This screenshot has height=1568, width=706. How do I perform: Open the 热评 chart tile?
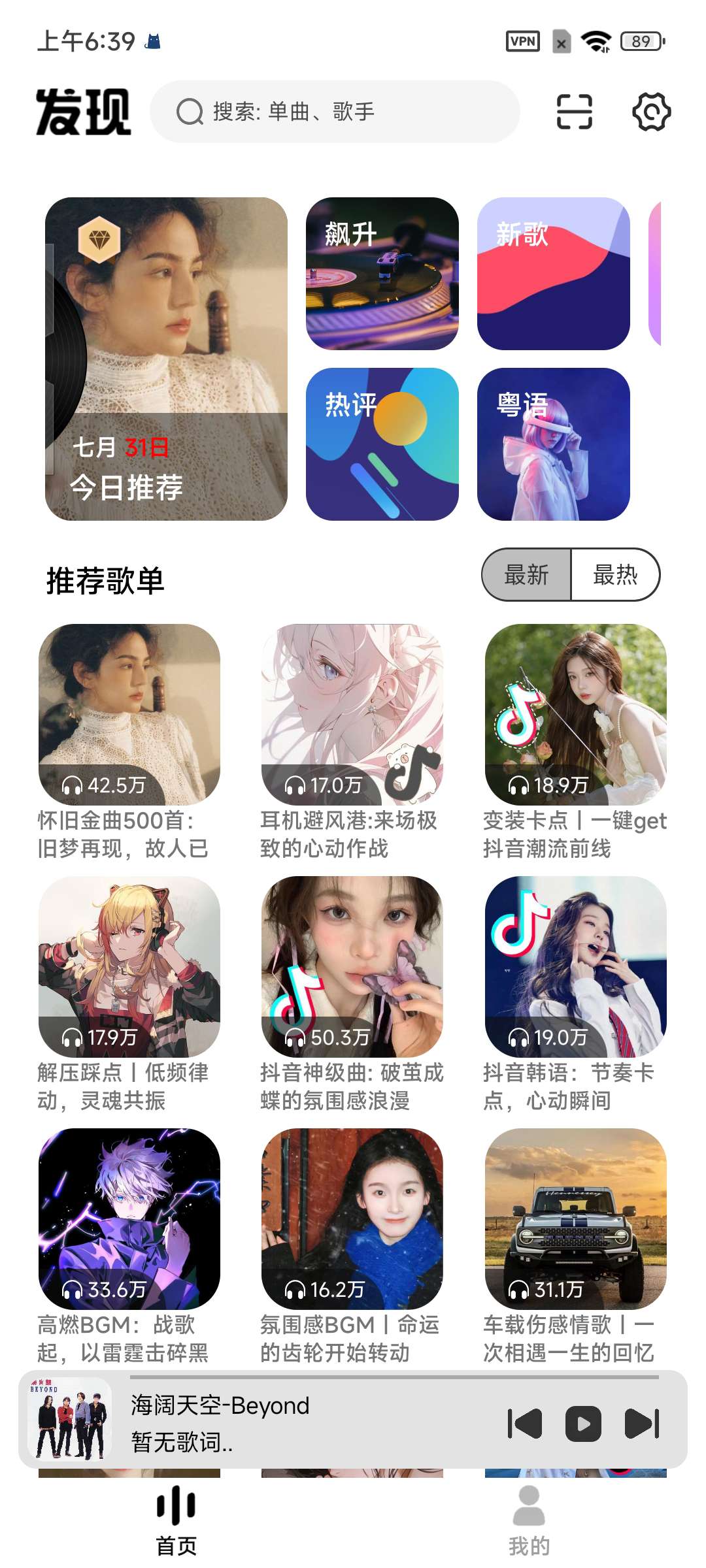tap(382, 444)
